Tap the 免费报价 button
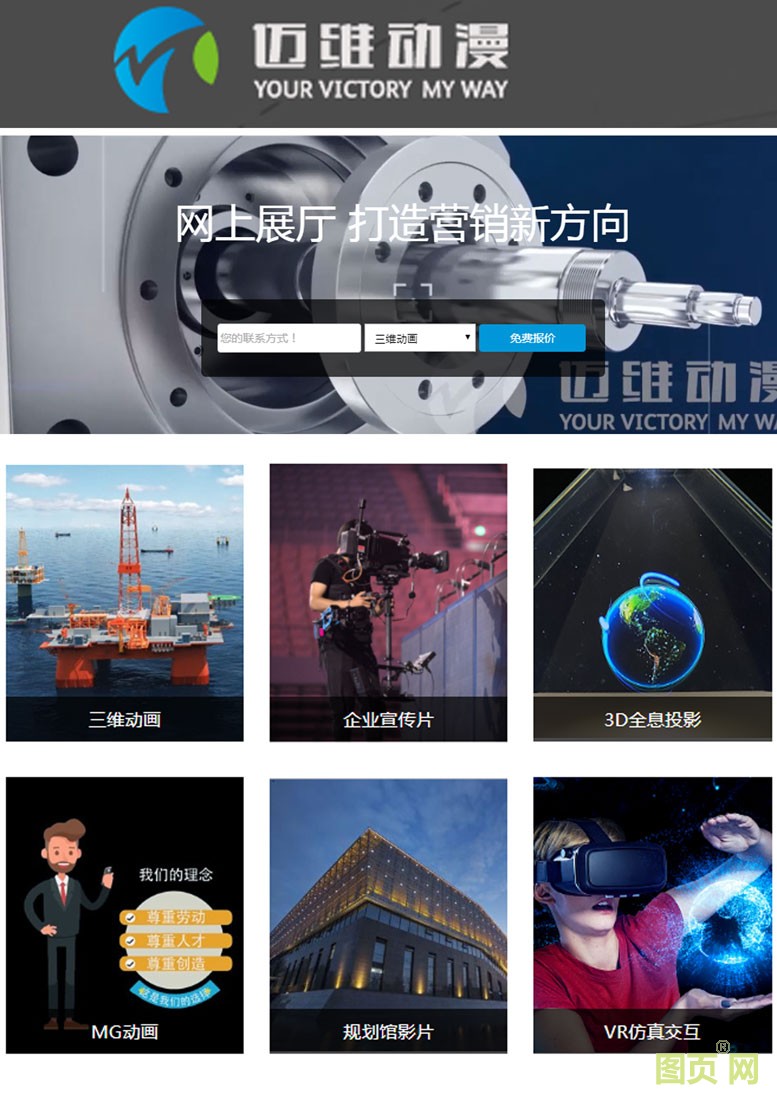 (532, 338)
